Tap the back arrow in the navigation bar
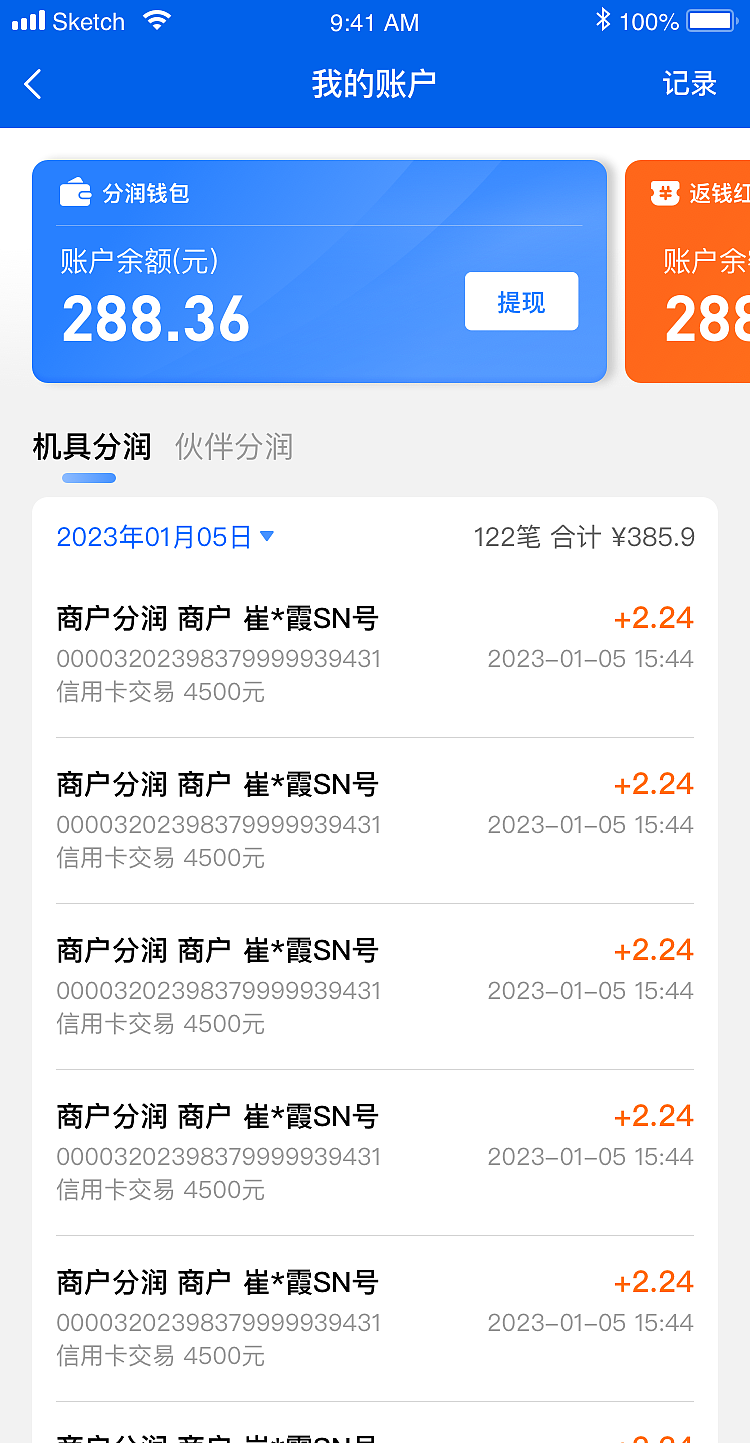This screenshot has width=750, height=1443. coord(32,84)
